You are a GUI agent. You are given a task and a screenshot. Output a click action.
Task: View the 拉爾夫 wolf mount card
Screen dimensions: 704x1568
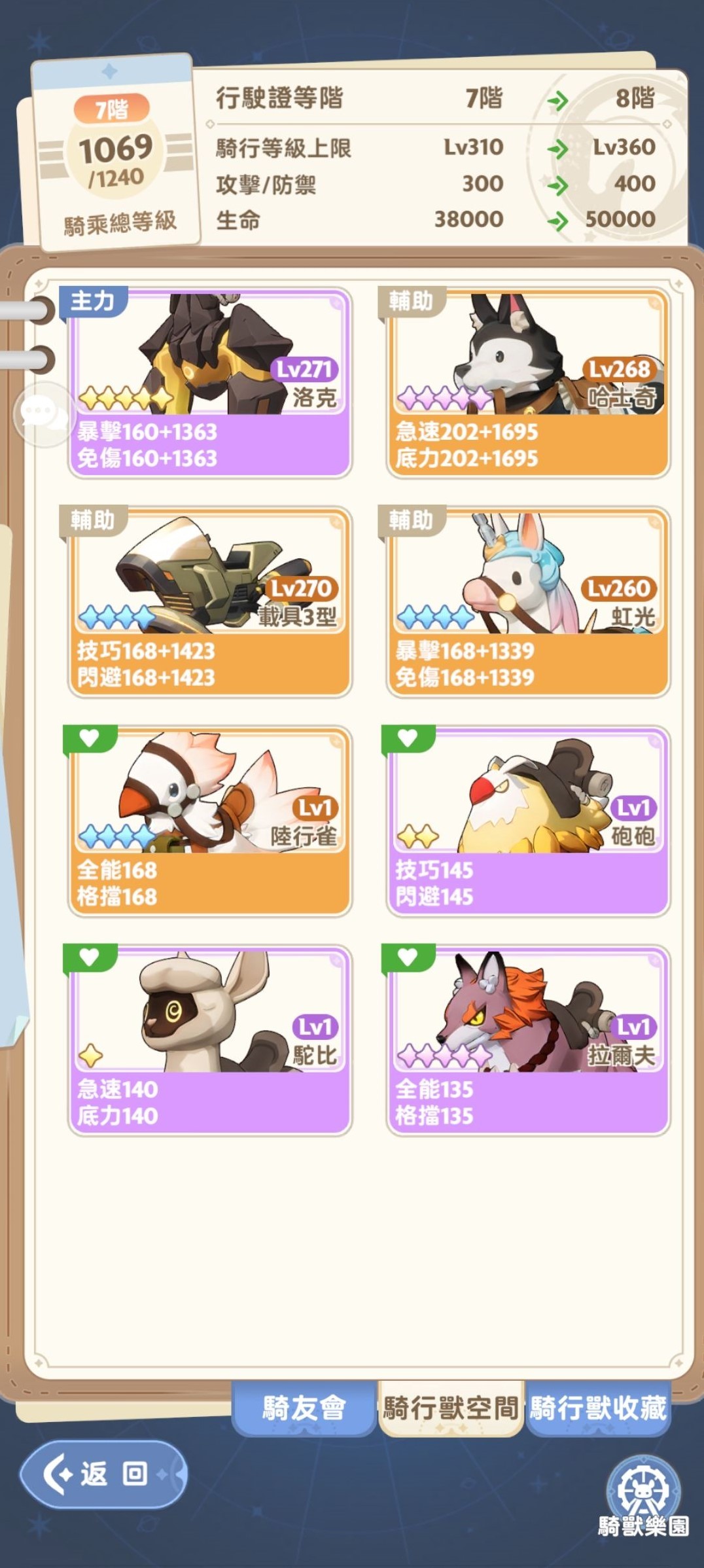pos(527,1041)
